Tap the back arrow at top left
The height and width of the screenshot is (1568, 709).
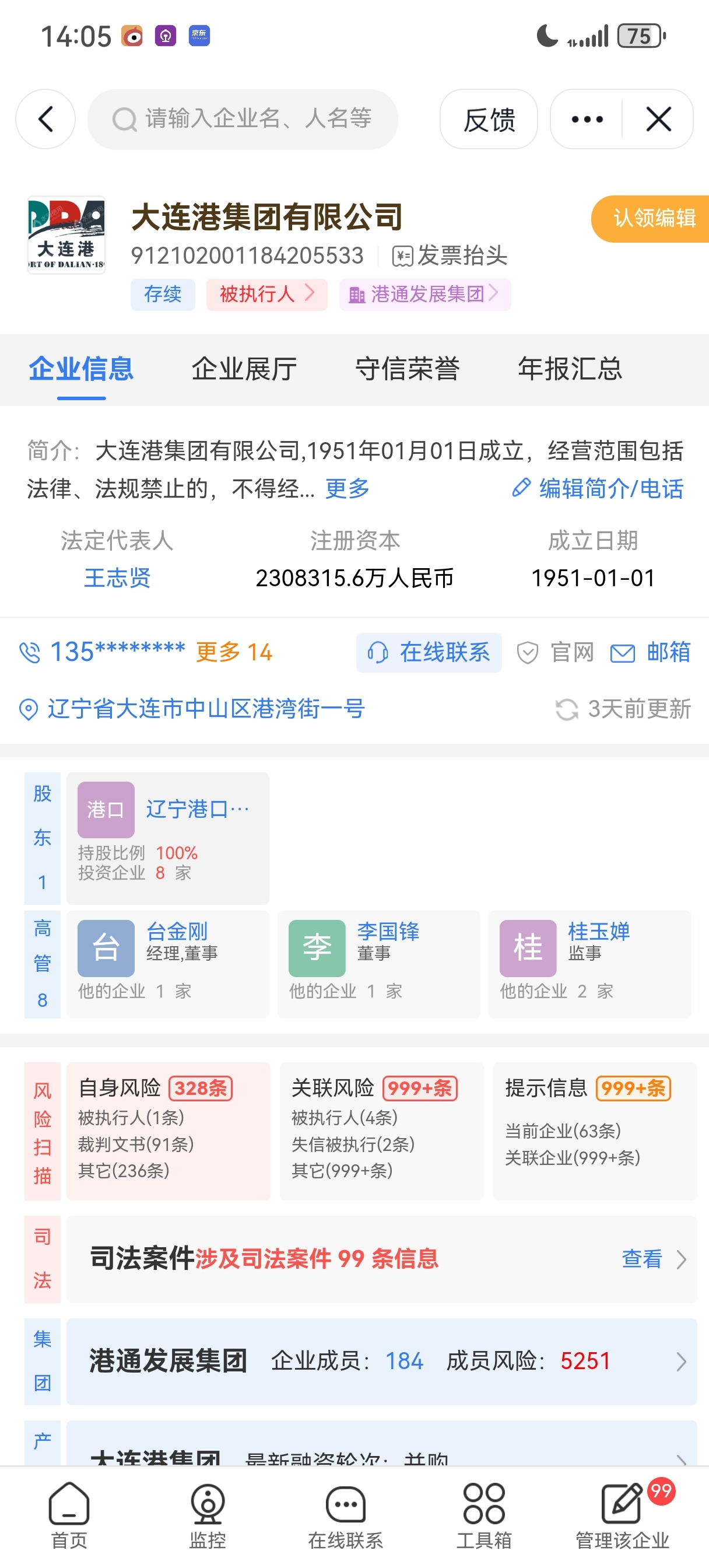pos(45,118)
